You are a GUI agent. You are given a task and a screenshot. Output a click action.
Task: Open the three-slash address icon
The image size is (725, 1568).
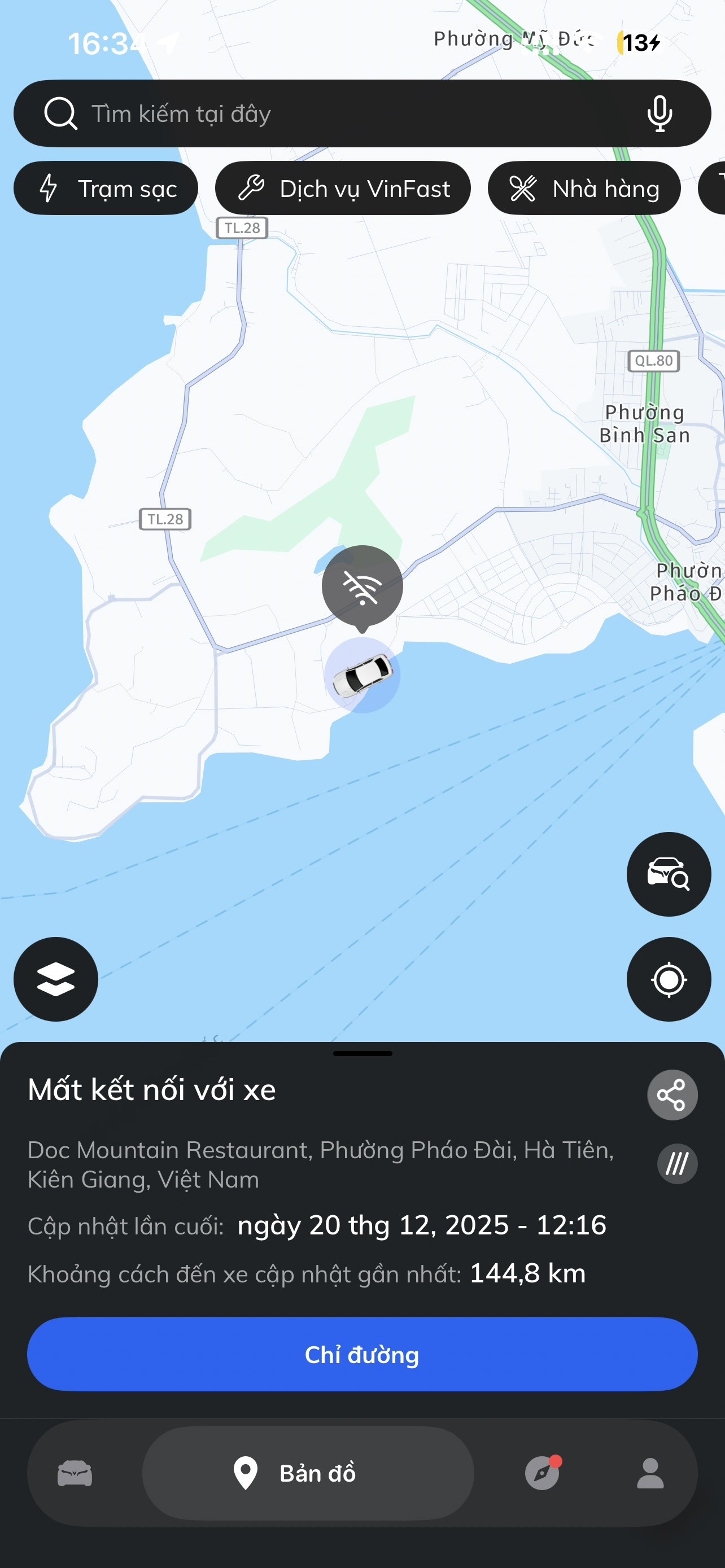click(677, 1164)
